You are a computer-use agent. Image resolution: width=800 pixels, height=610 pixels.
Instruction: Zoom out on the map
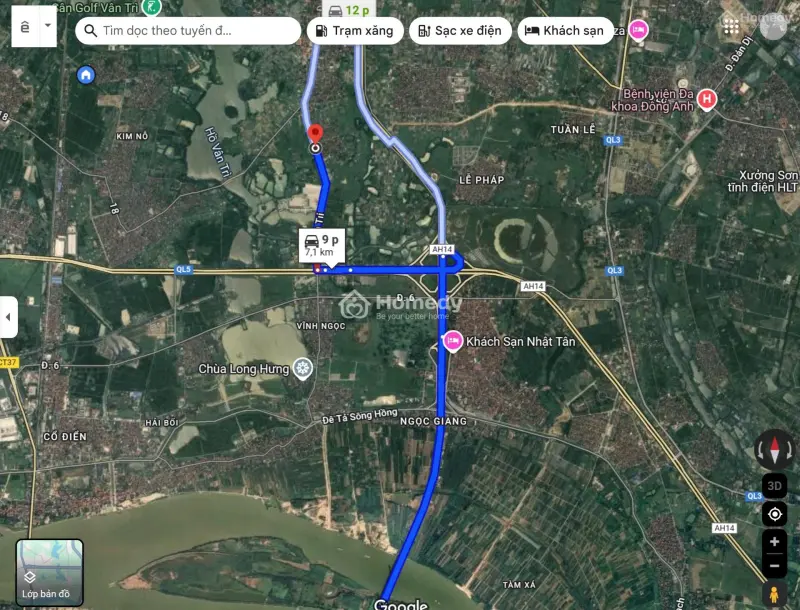[x=774, y=565]
